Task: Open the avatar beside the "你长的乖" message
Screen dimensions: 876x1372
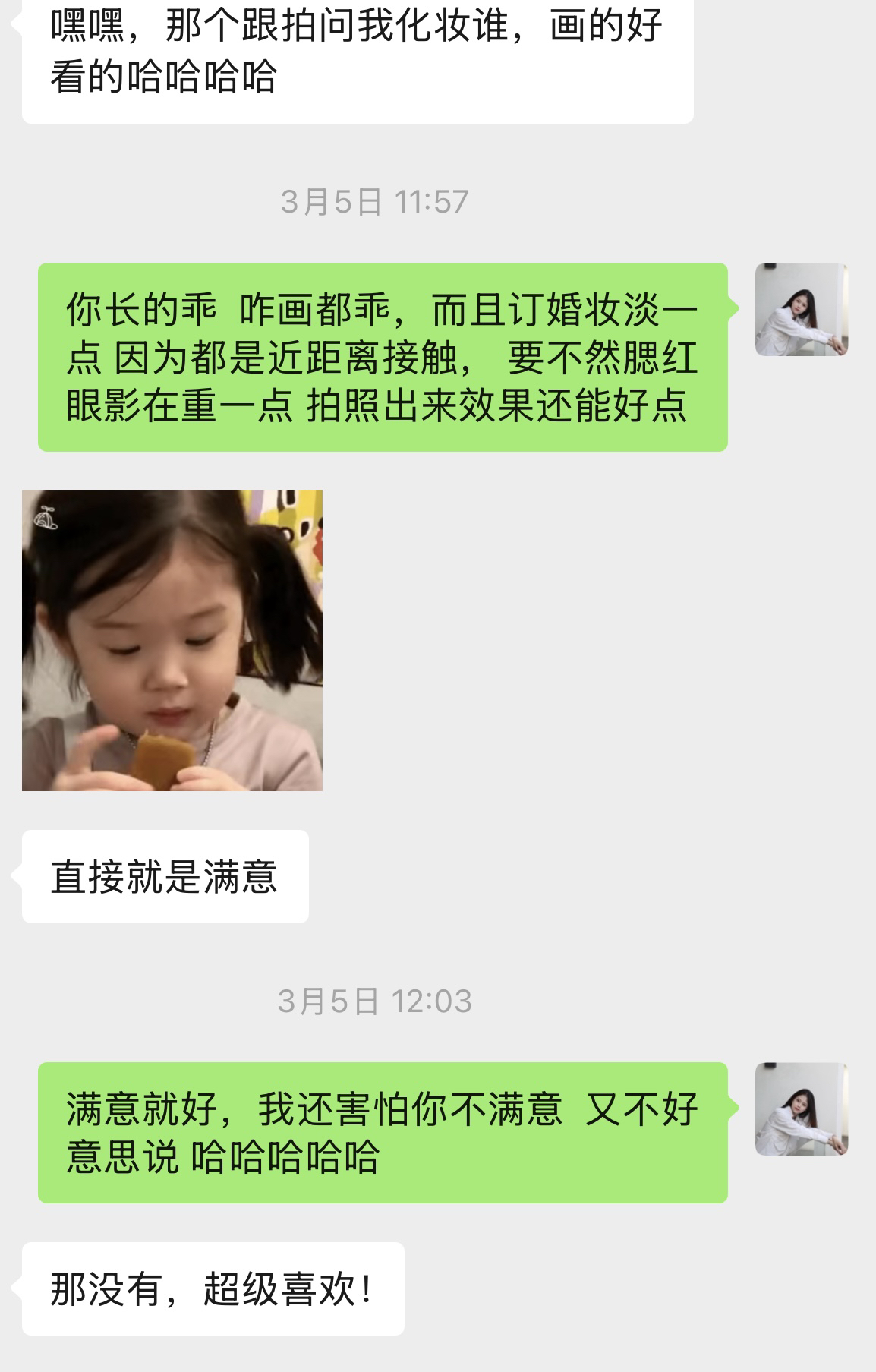Action: pyautogui.click(x=801, y=310)
